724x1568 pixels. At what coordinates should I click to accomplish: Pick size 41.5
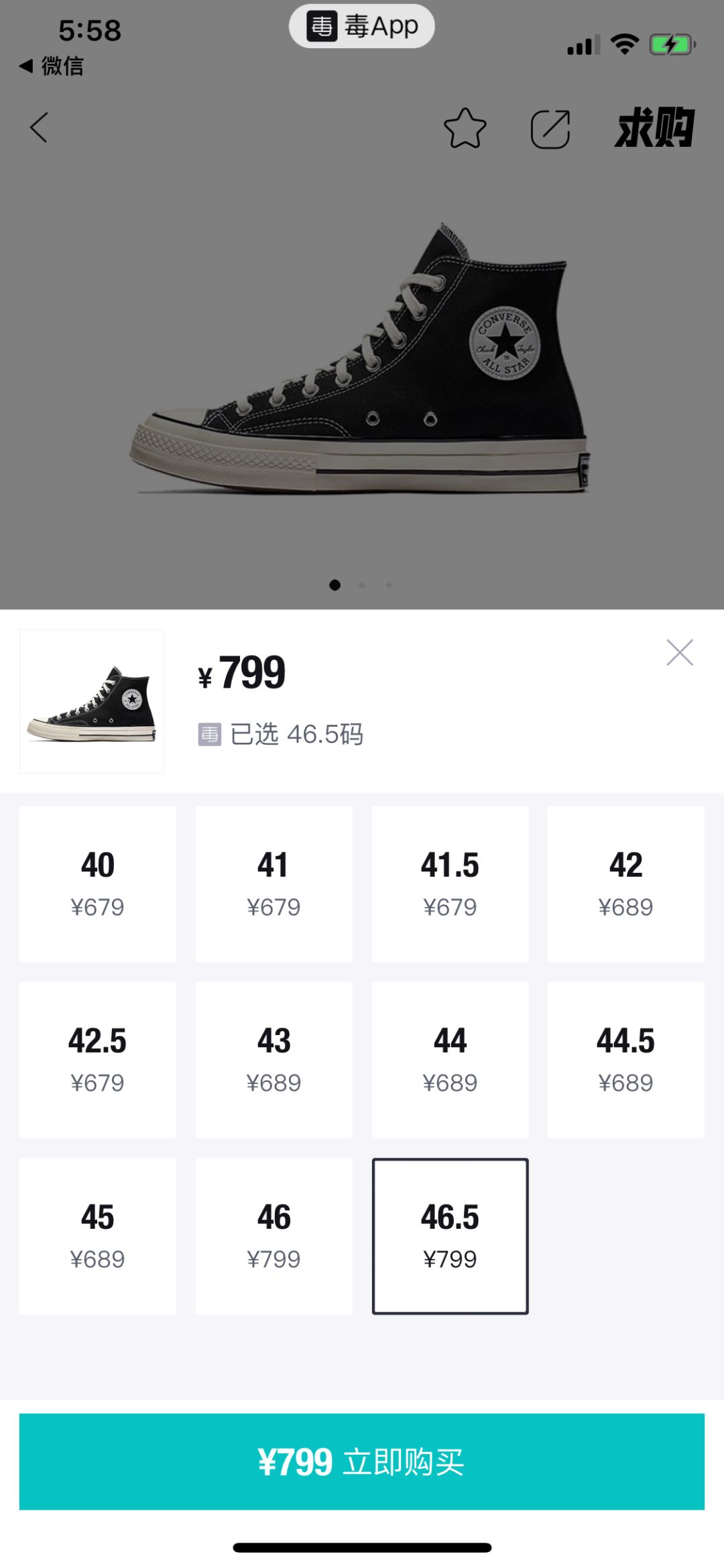[x=450, y=884]
